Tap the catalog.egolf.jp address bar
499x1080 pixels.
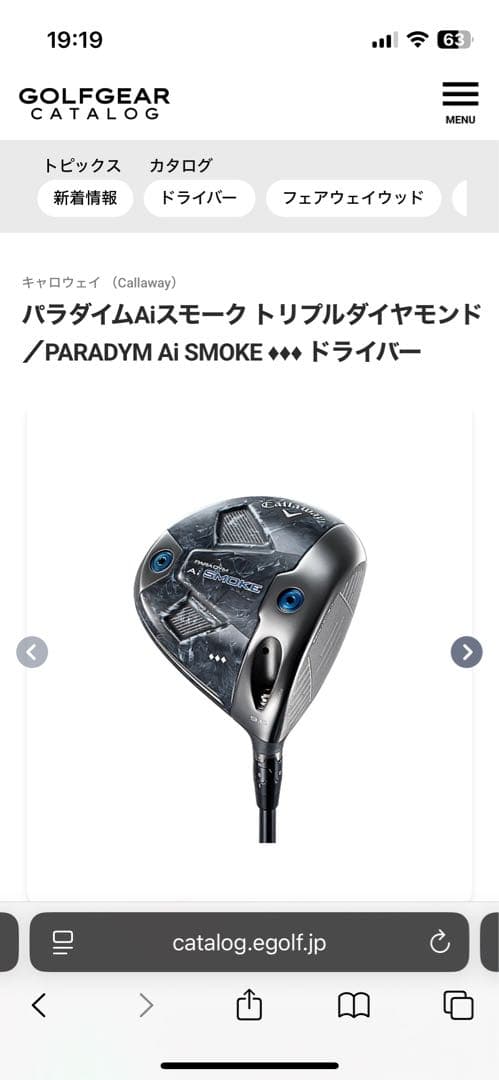(x=249, y=942)
